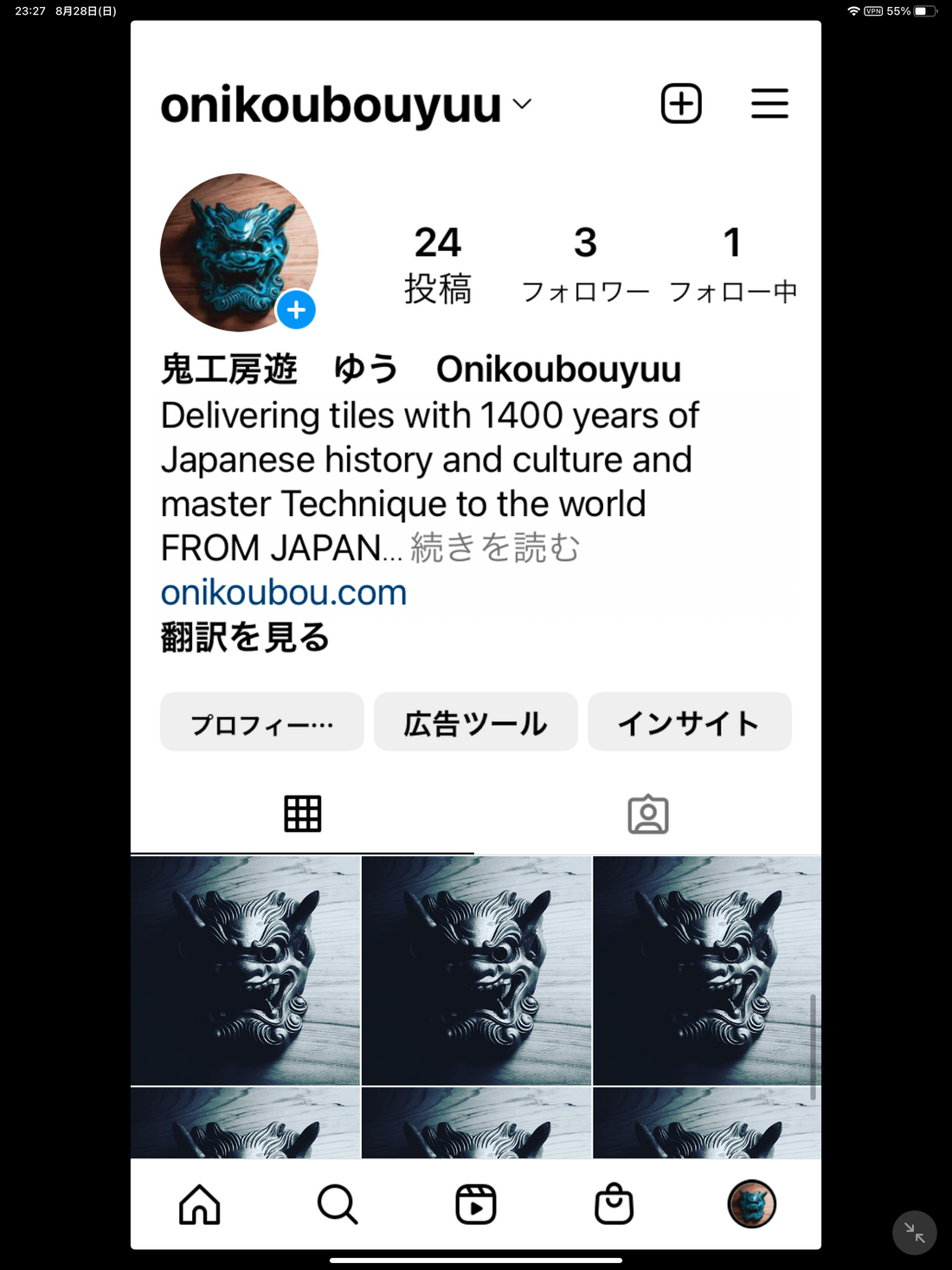Add a story via profile picture plus
This screenshot has height=1270, width=952.
(x=296, y=310)
